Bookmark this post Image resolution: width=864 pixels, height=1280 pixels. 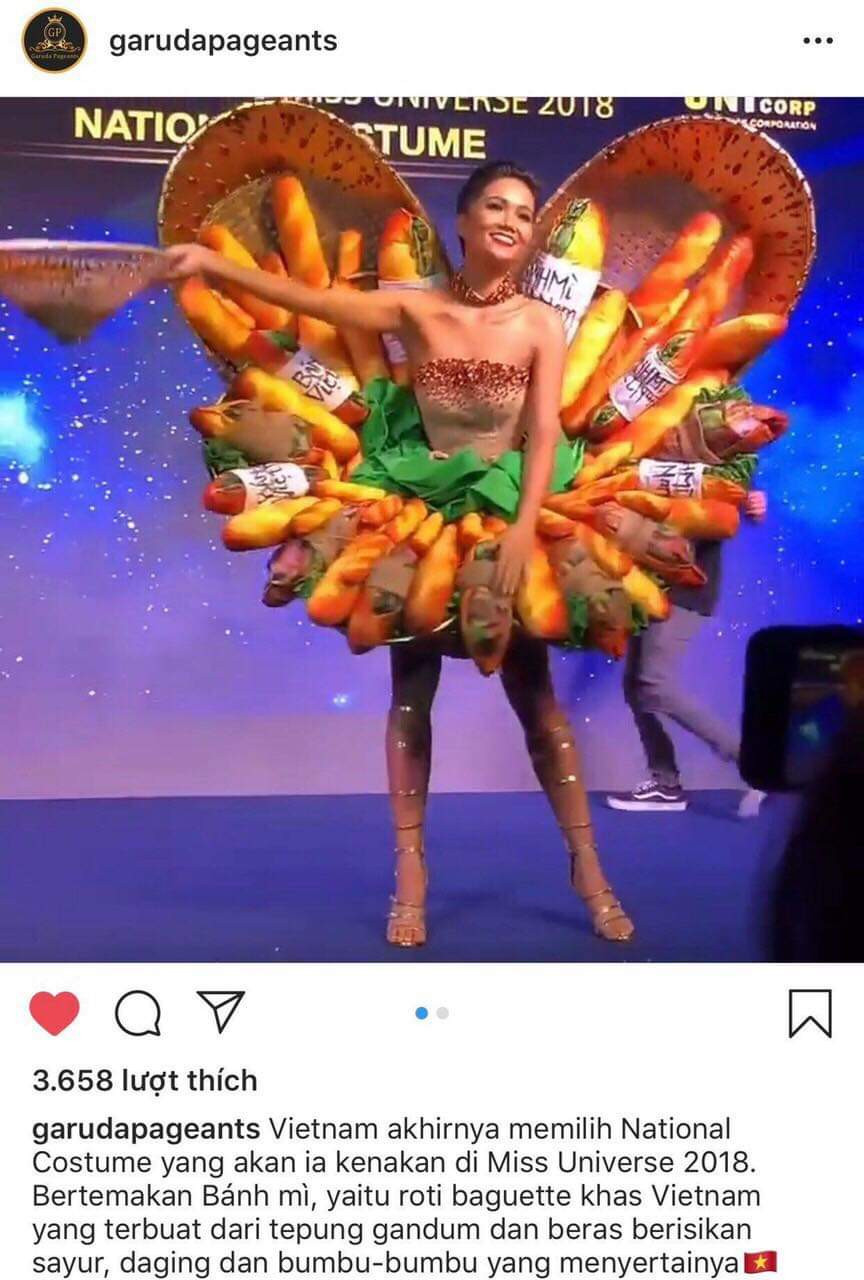click(809, 1013)
